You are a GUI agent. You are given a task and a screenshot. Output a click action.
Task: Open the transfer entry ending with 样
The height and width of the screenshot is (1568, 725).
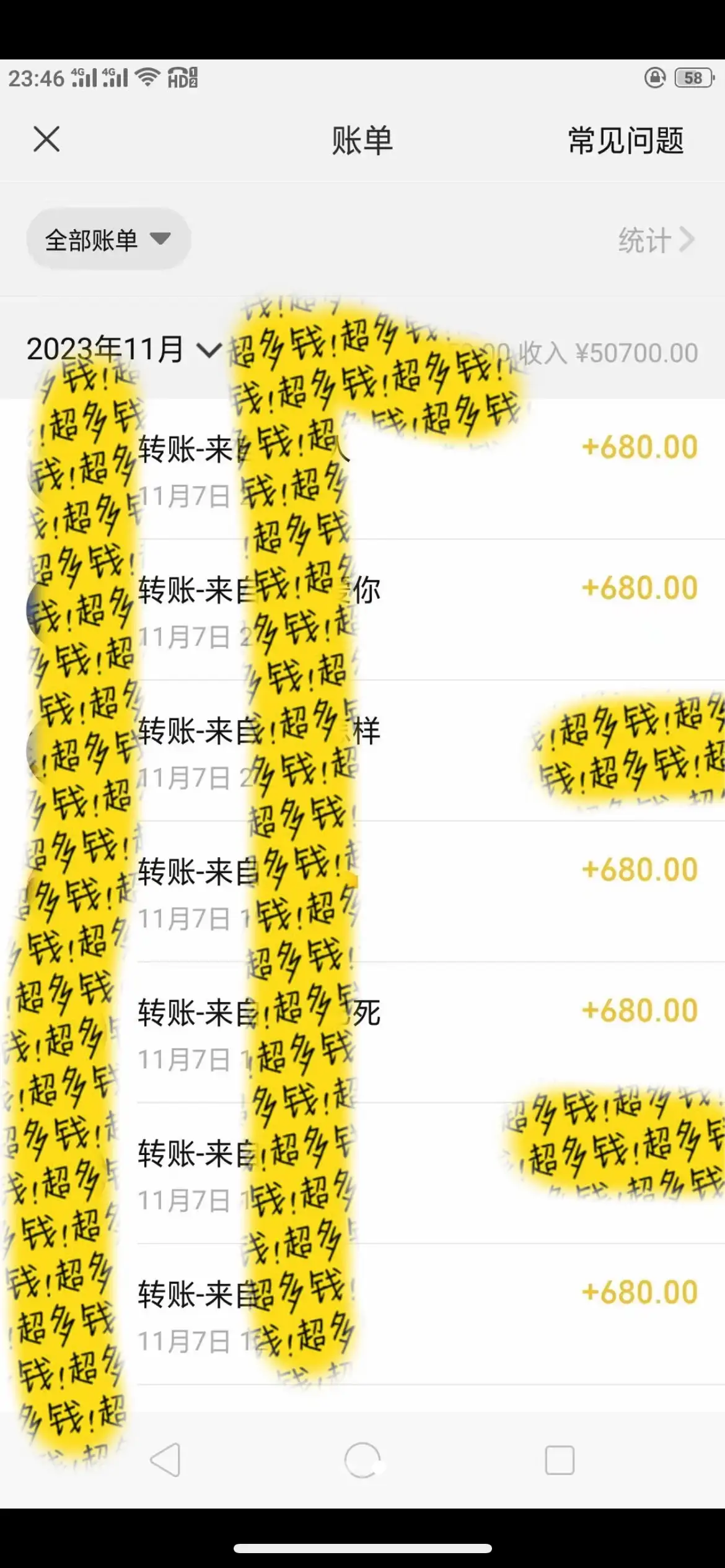coord(310,749)
